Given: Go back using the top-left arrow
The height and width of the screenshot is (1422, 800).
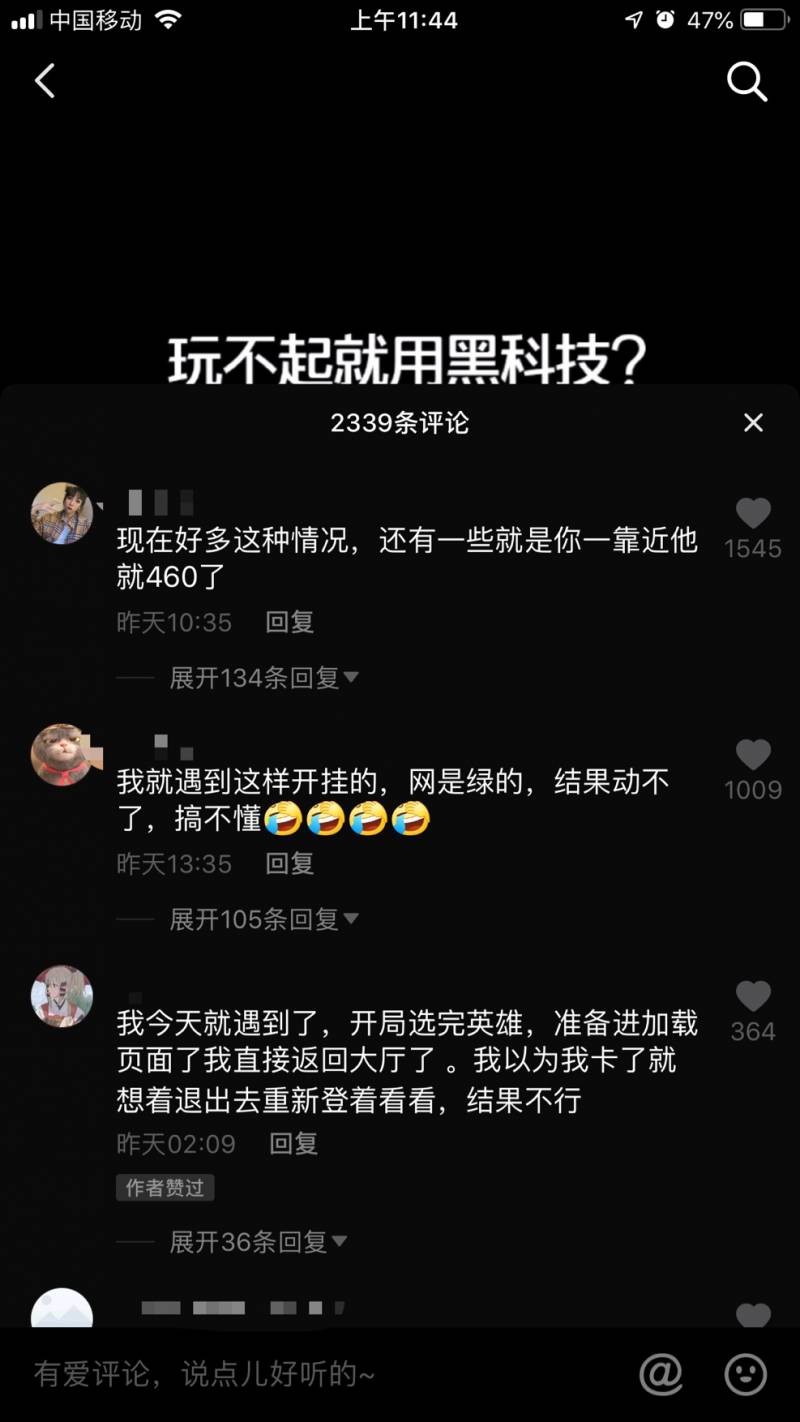Looking at the screenshot, I should coord(45,81).
